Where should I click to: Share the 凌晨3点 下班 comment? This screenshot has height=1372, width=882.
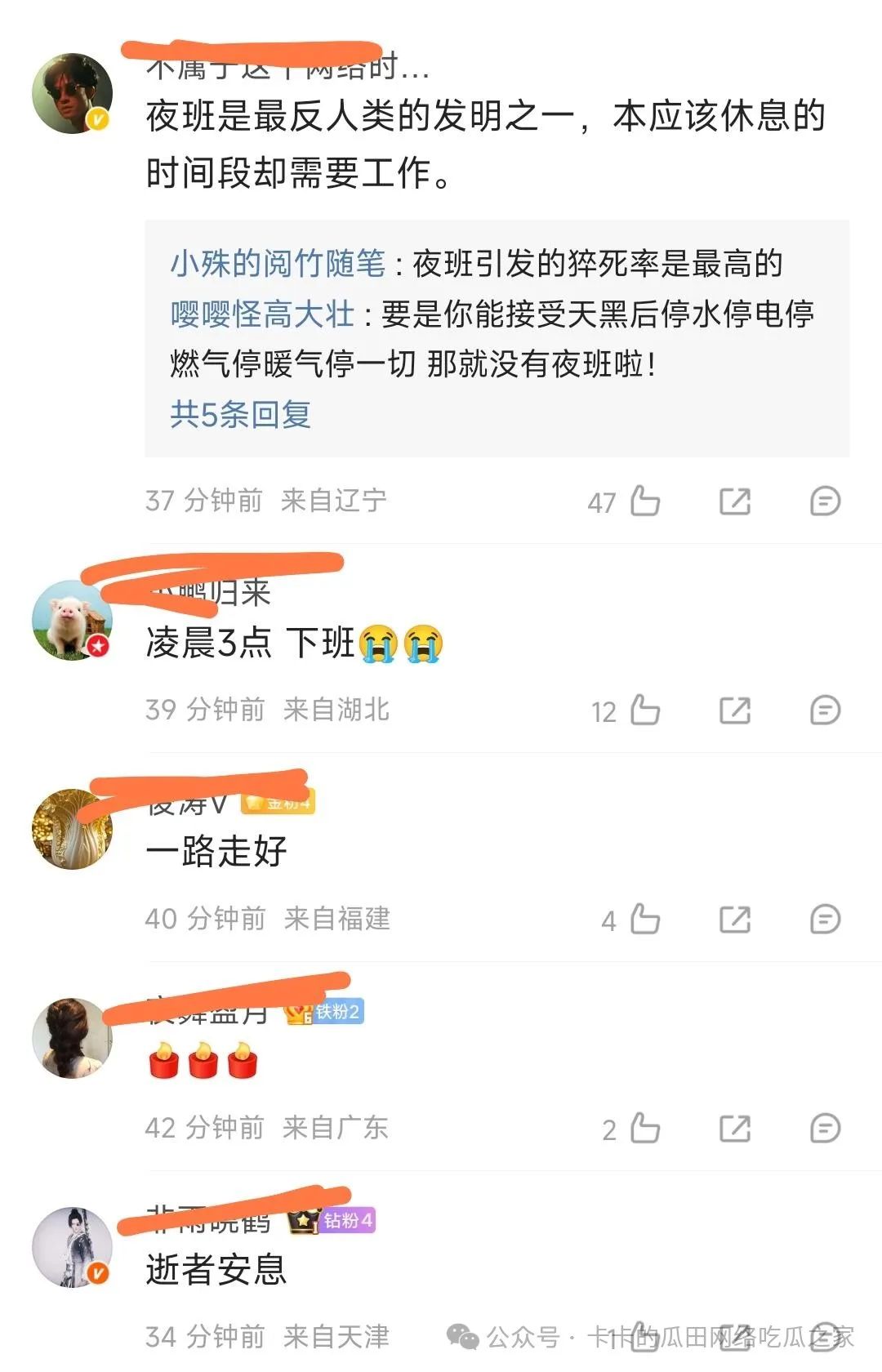coord(734,710)
